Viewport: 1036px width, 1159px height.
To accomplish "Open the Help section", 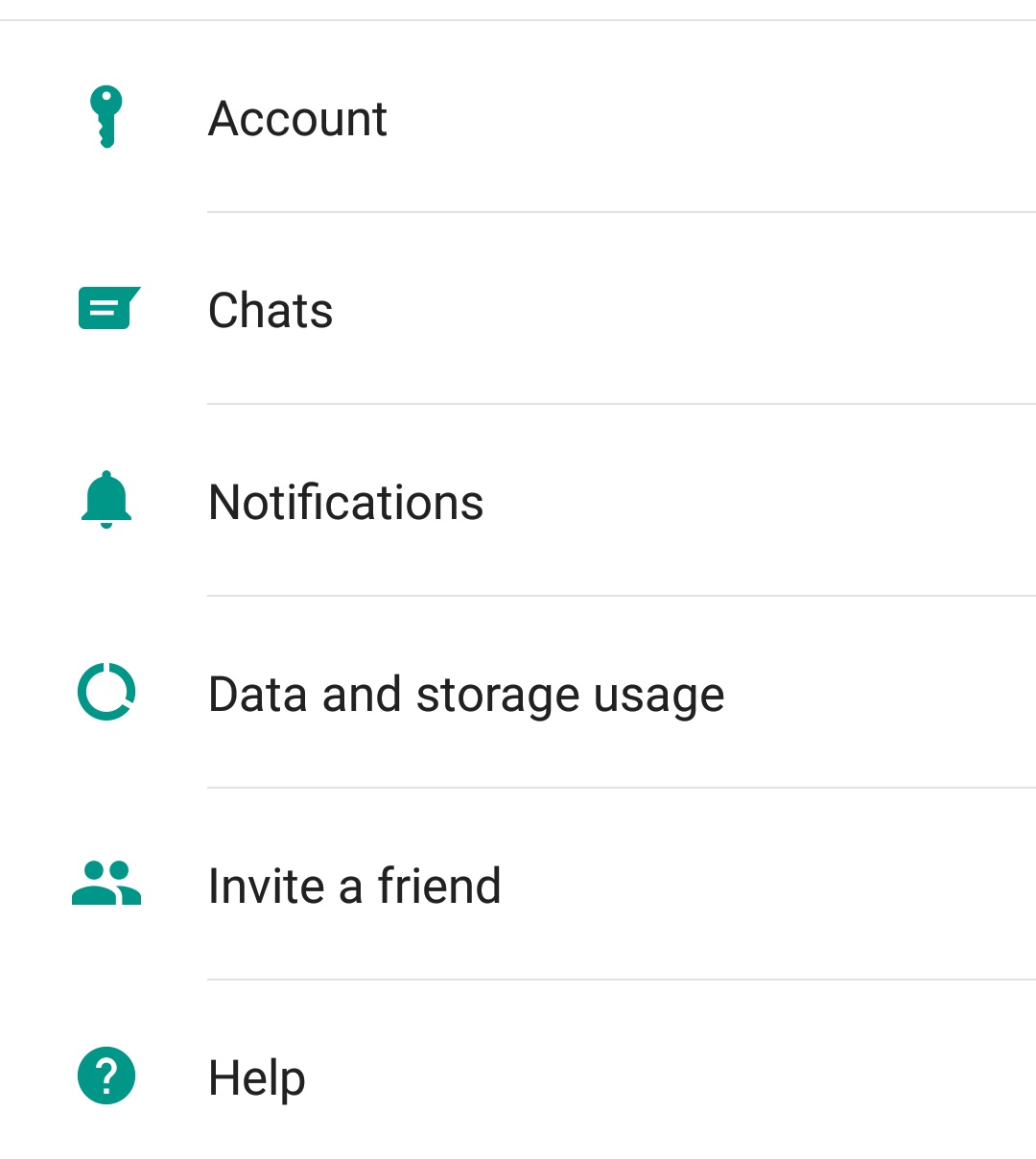I will 256,1078.
